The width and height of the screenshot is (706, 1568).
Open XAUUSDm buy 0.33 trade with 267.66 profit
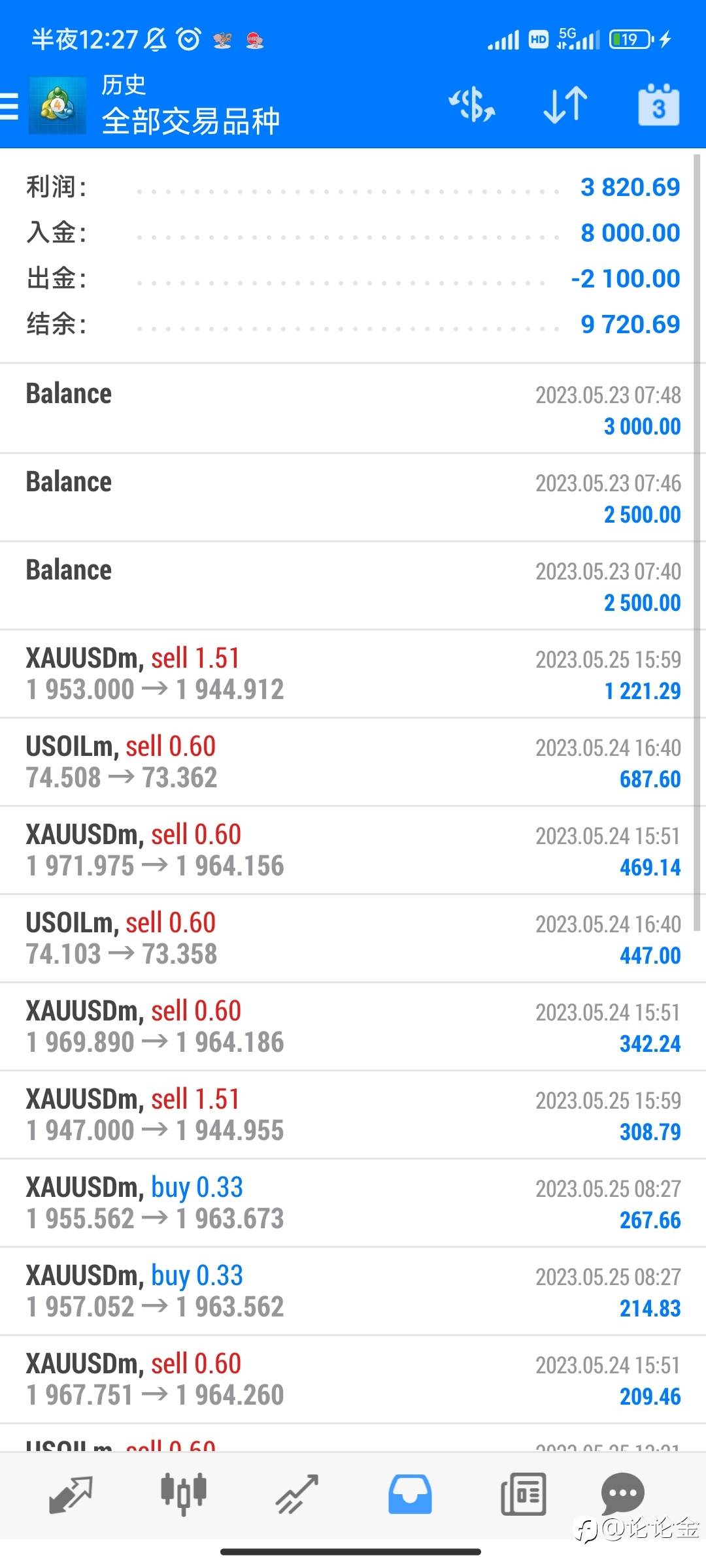point(353,1203)
